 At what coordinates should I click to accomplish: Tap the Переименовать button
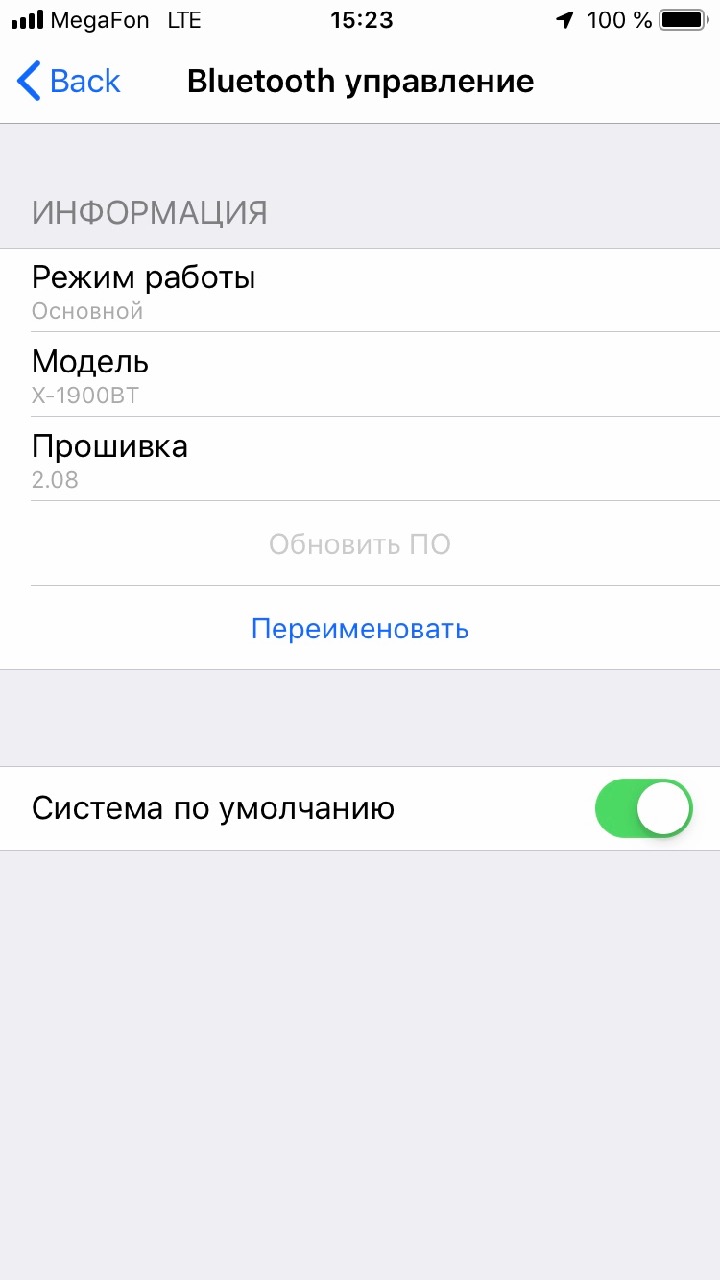[x=360, y=628]
